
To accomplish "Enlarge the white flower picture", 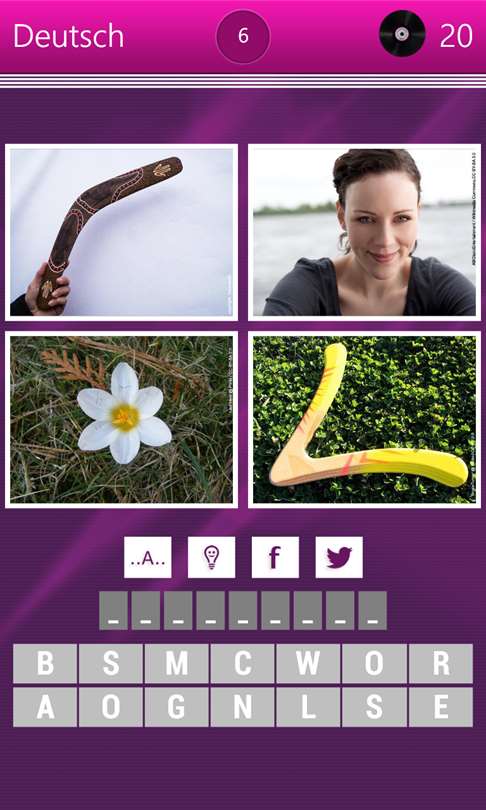I will pyautogui.click(x=121, y=419).
